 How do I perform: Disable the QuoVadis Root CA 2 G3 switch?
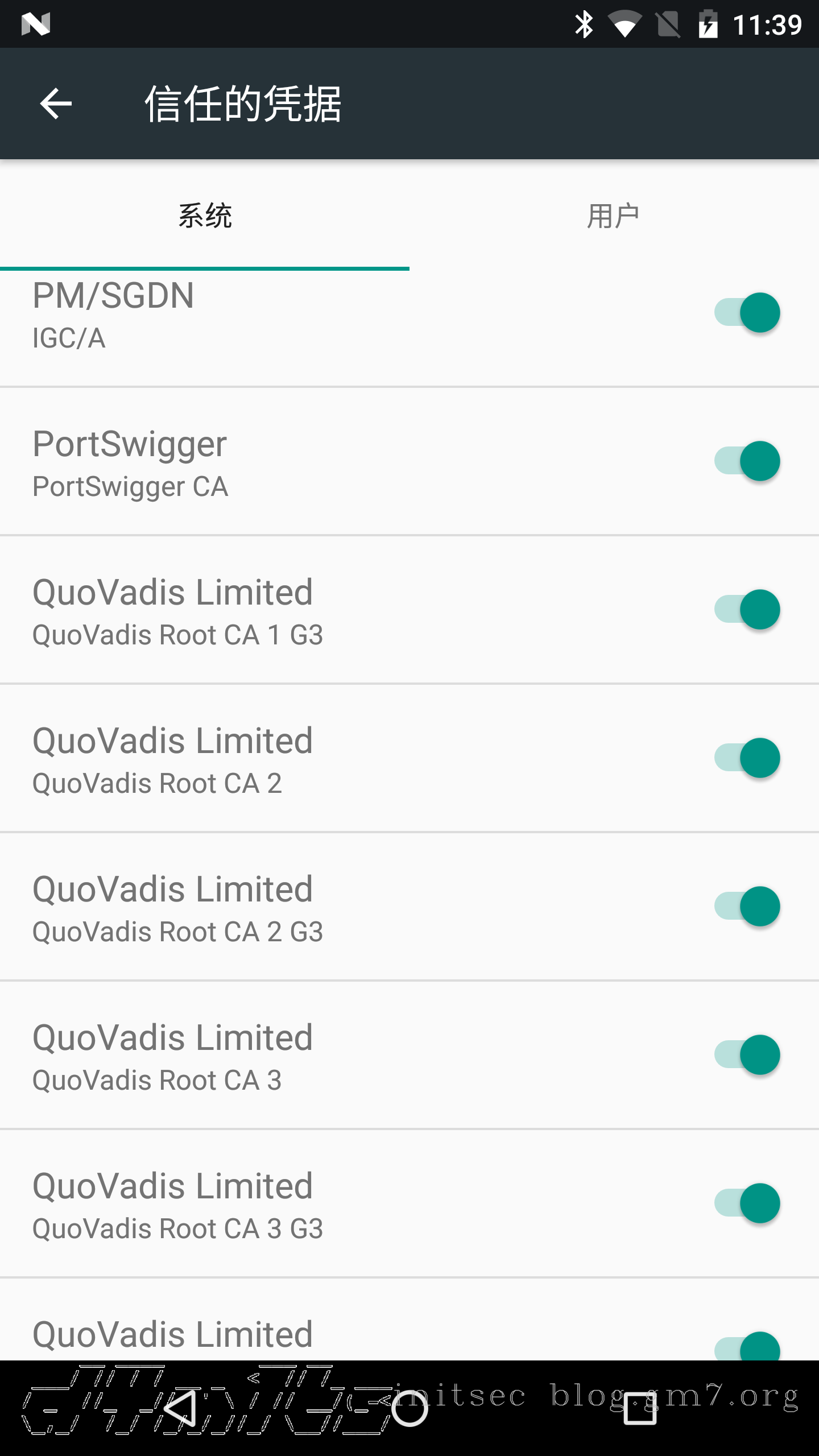pyautogui.click(x=747, y=907)
